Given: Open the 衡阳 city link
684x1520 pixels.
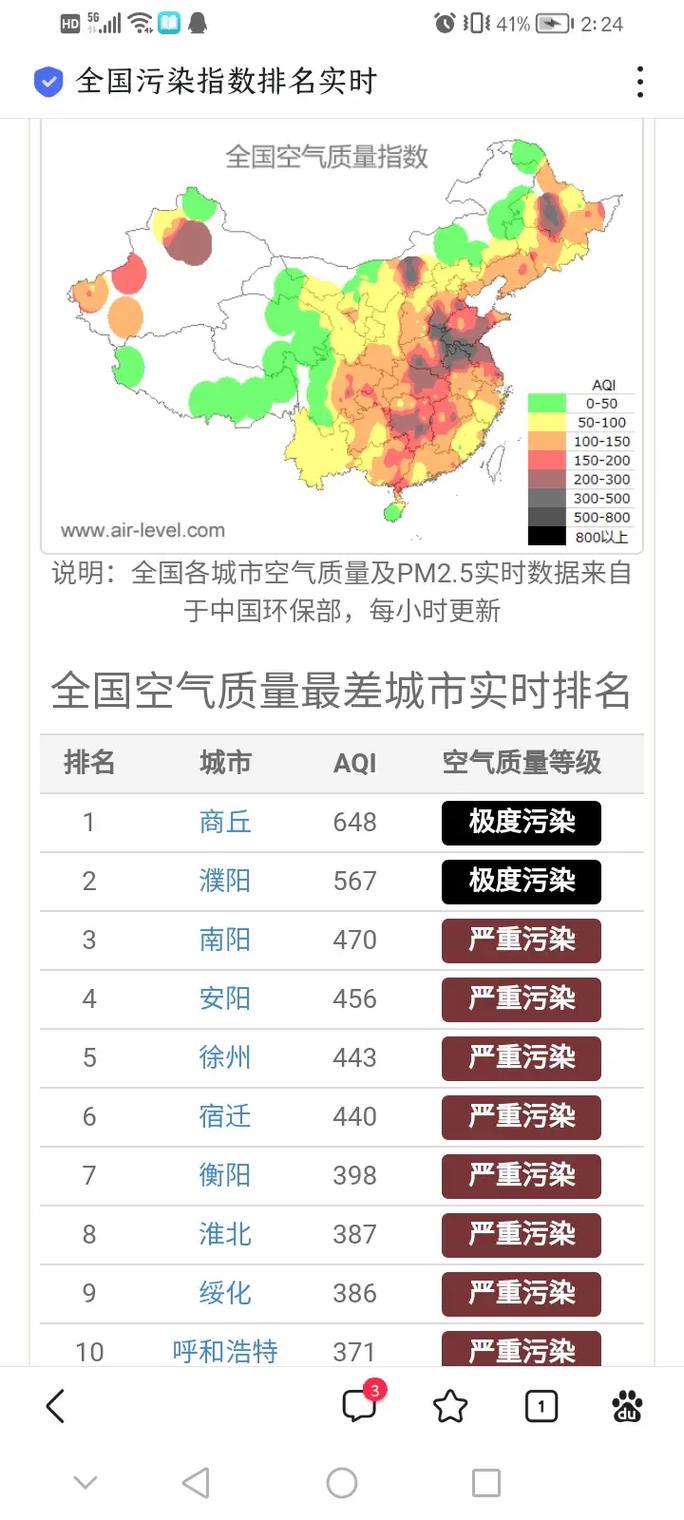Looking at the screenshot, I should tap(225, 1176).
